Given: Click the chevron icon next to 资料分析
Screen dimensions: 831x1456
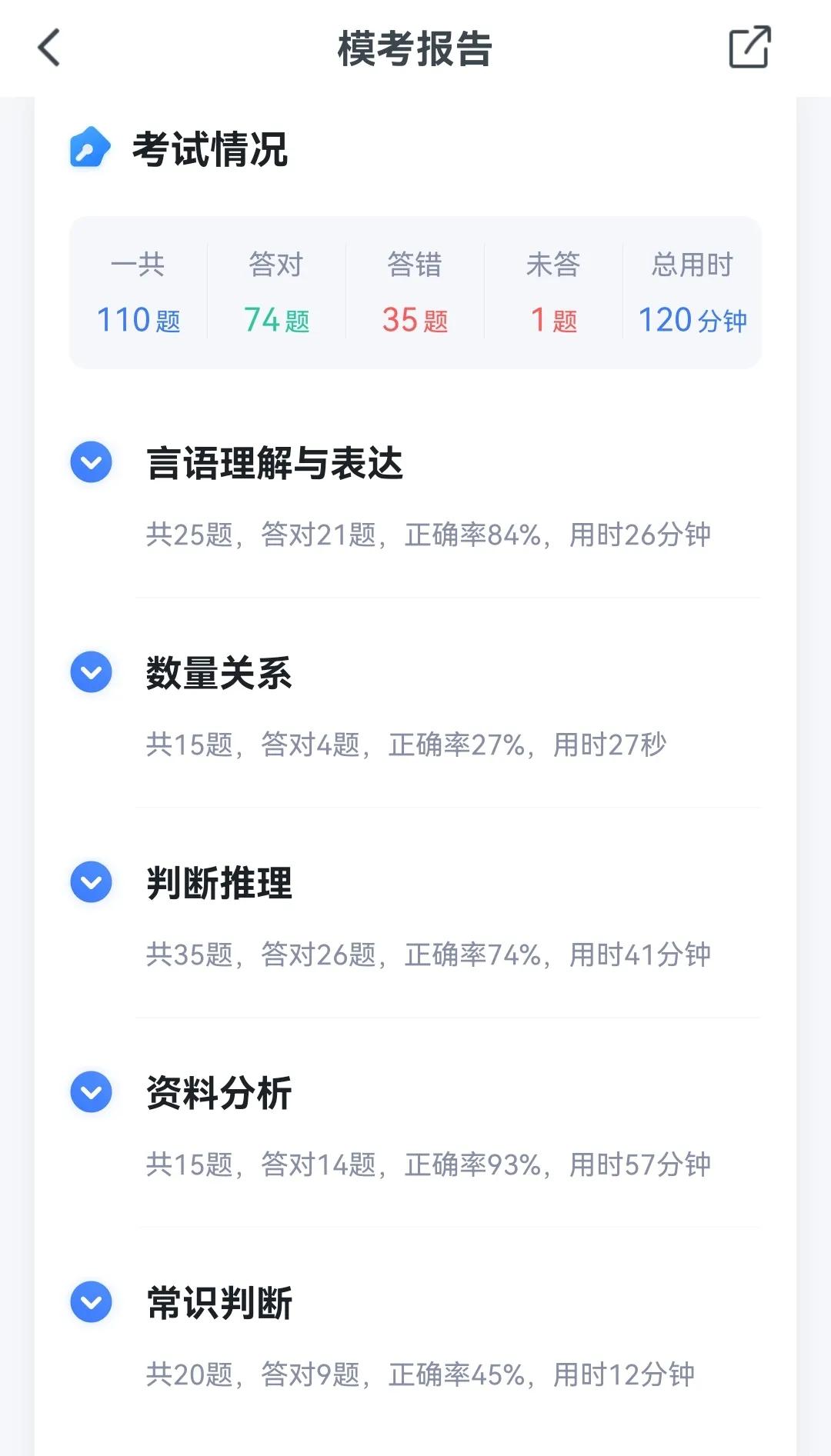Looking at the screenshot, I should click(90, 1092).
